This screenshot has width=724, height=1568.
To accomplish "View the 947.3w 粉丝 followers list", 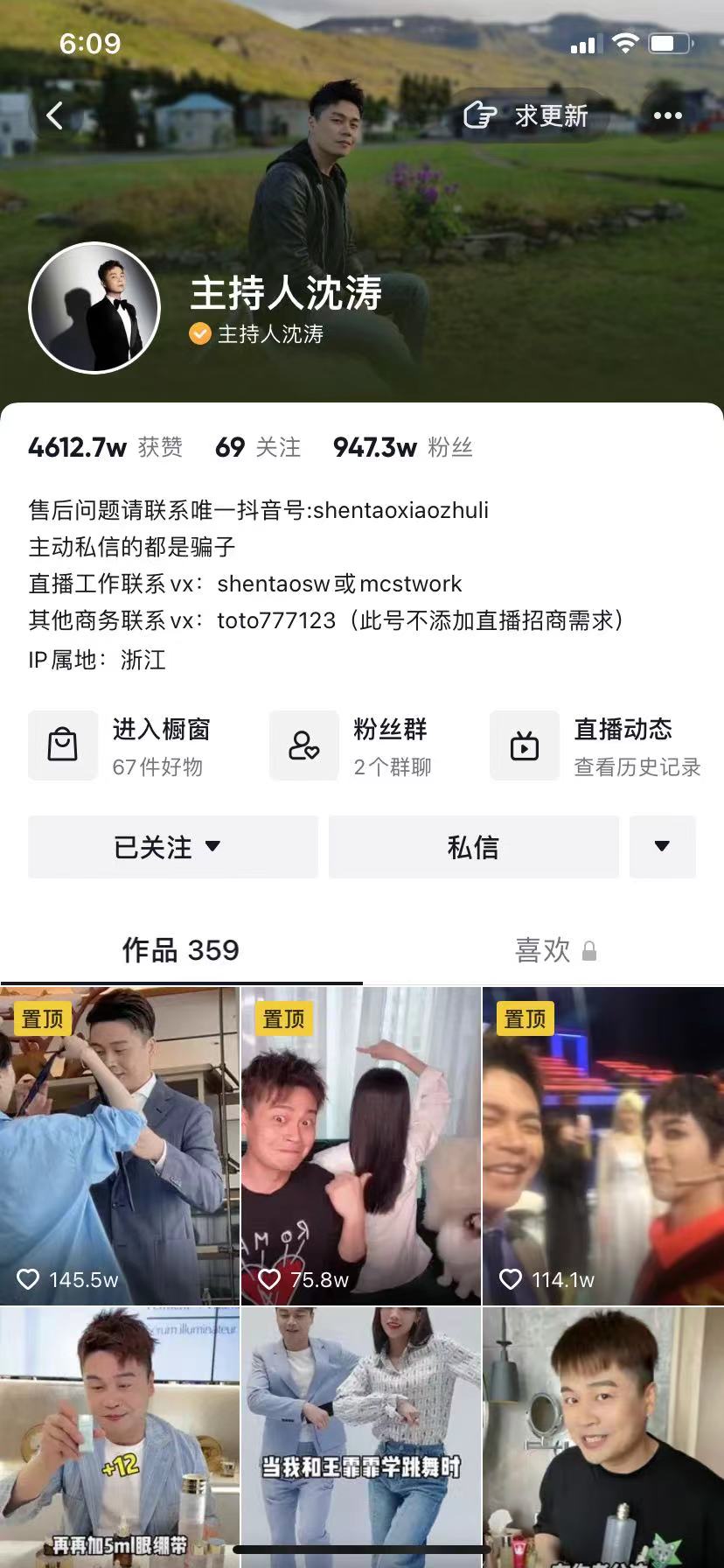I will pos(402,448).
